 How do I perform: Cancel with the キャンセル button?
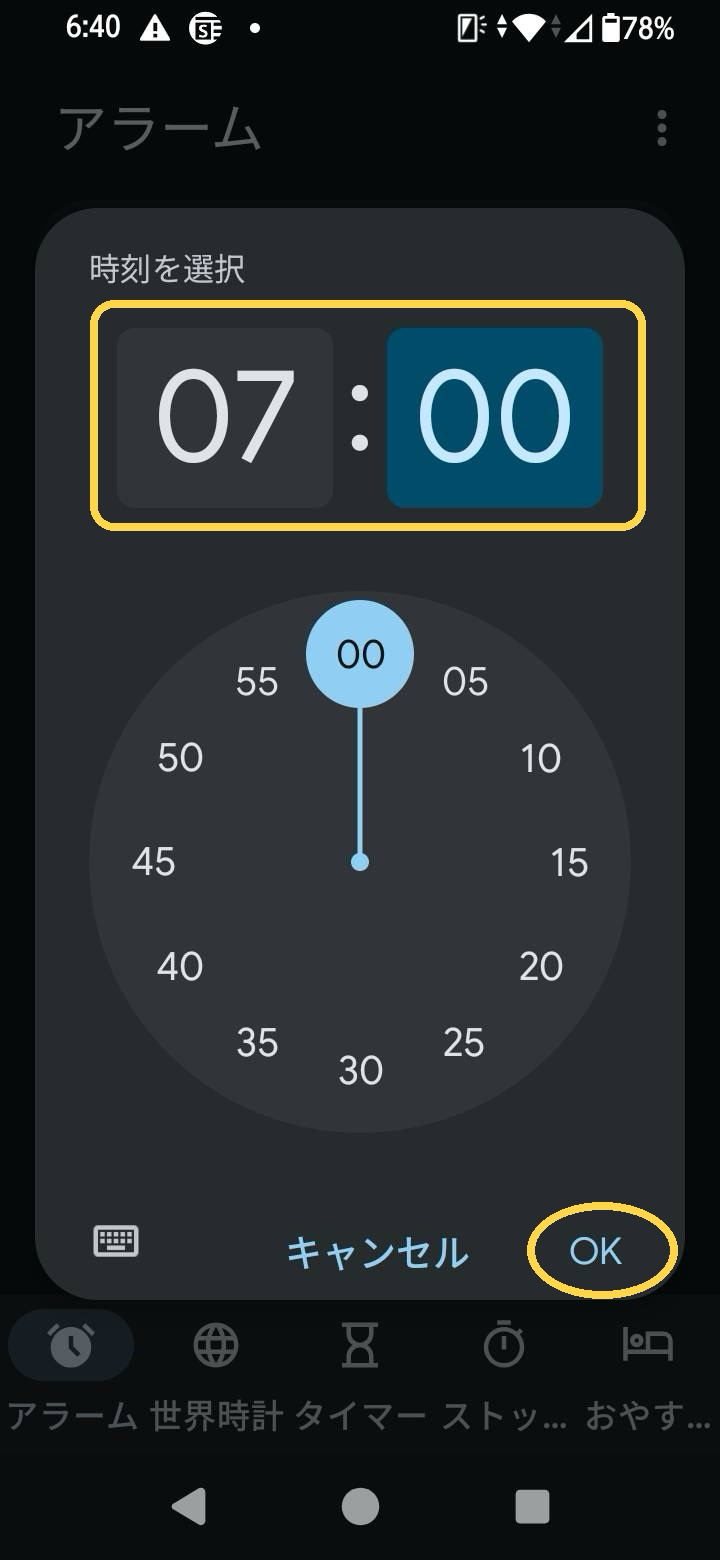coord(377,1252)
